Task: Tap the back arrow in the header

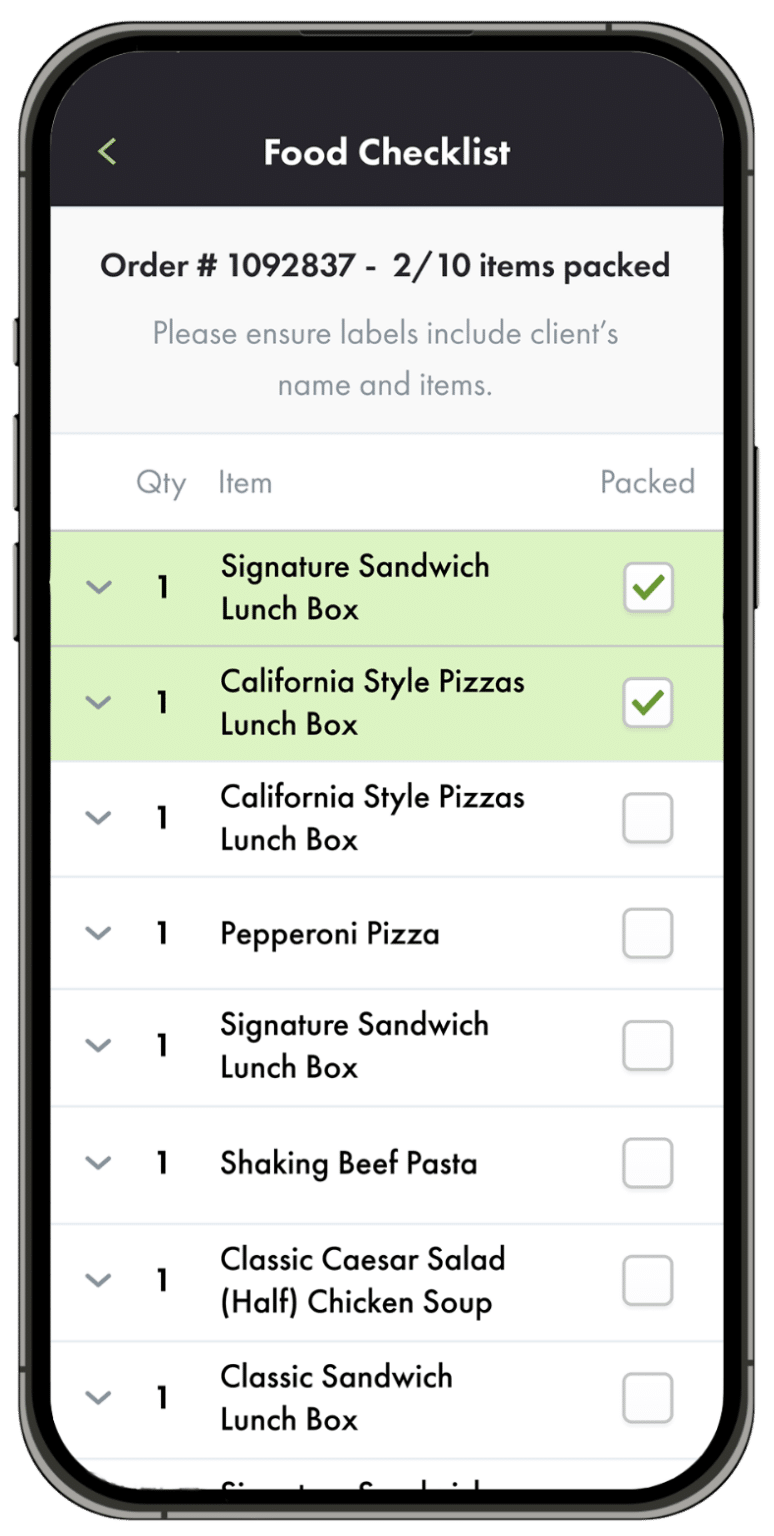Action: tap(107, 151)
